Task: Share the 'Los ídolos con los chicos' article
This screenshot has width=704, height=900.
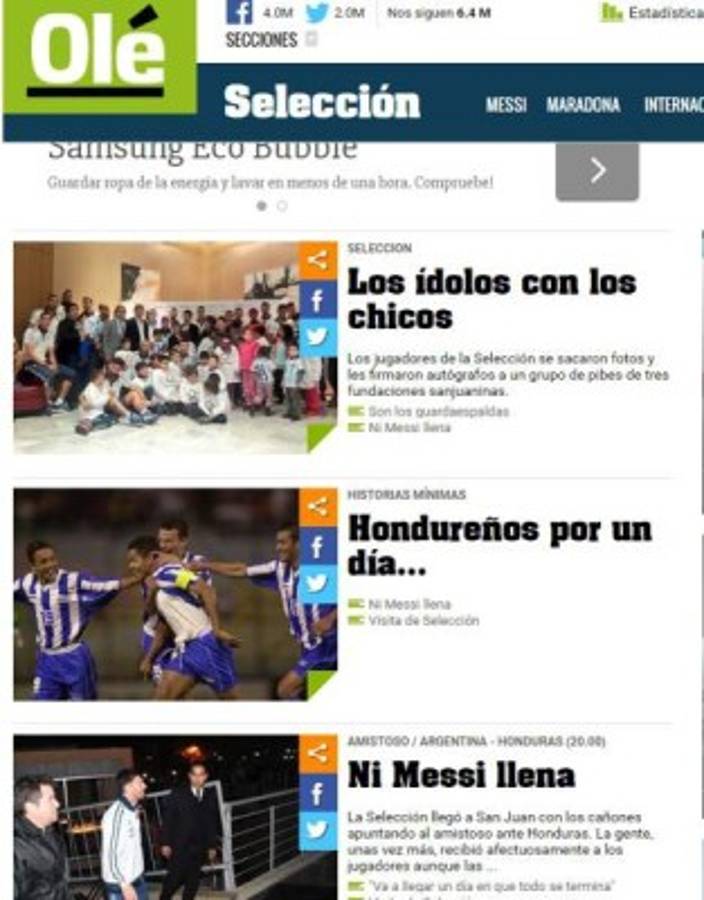Action: click(317, 261)
